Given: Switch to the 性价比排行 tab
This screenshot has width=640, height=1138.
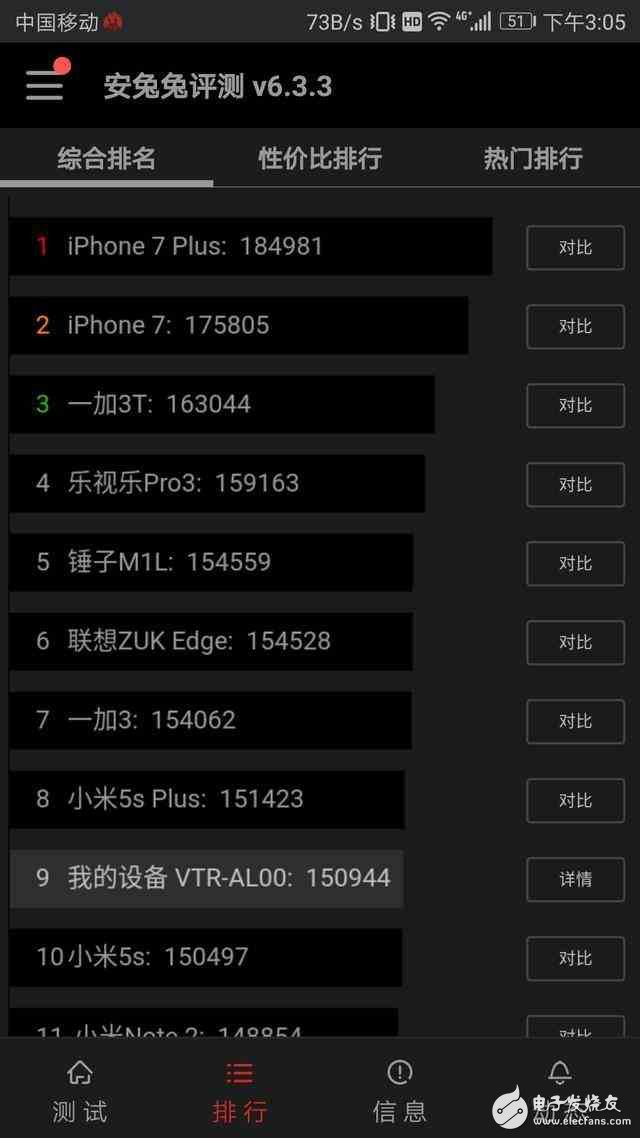Looking at the screenshot, I should (320, 158).
